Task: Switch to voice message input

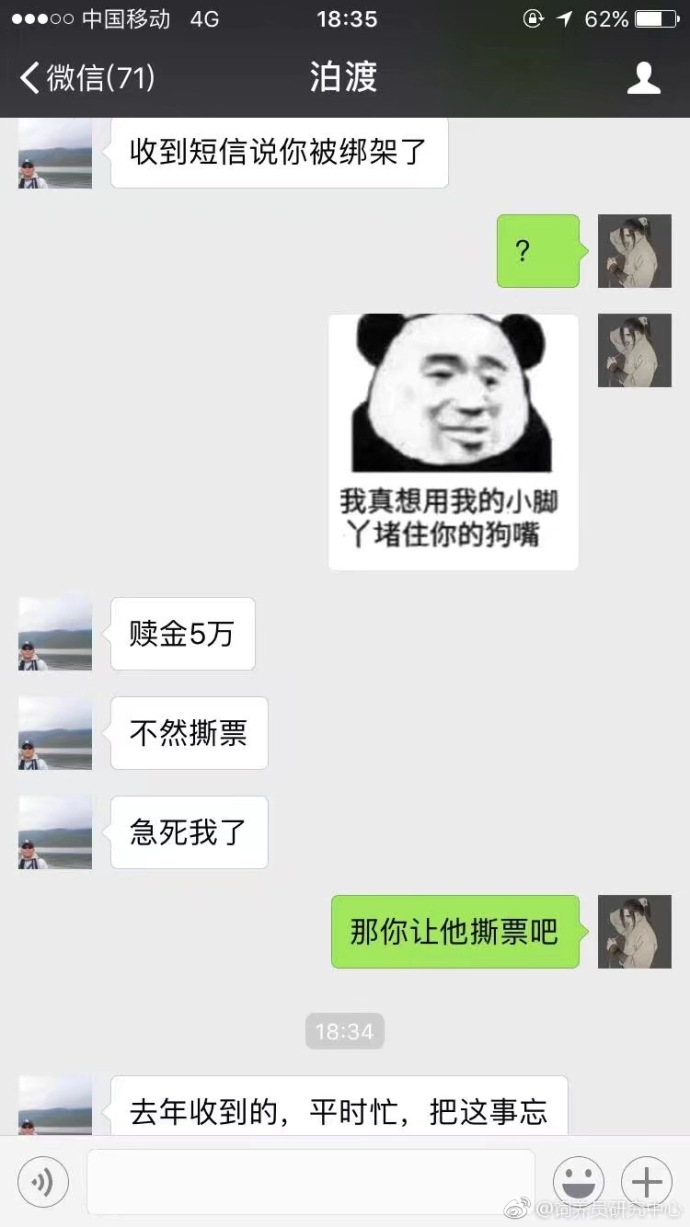Action: [43, 1183]
